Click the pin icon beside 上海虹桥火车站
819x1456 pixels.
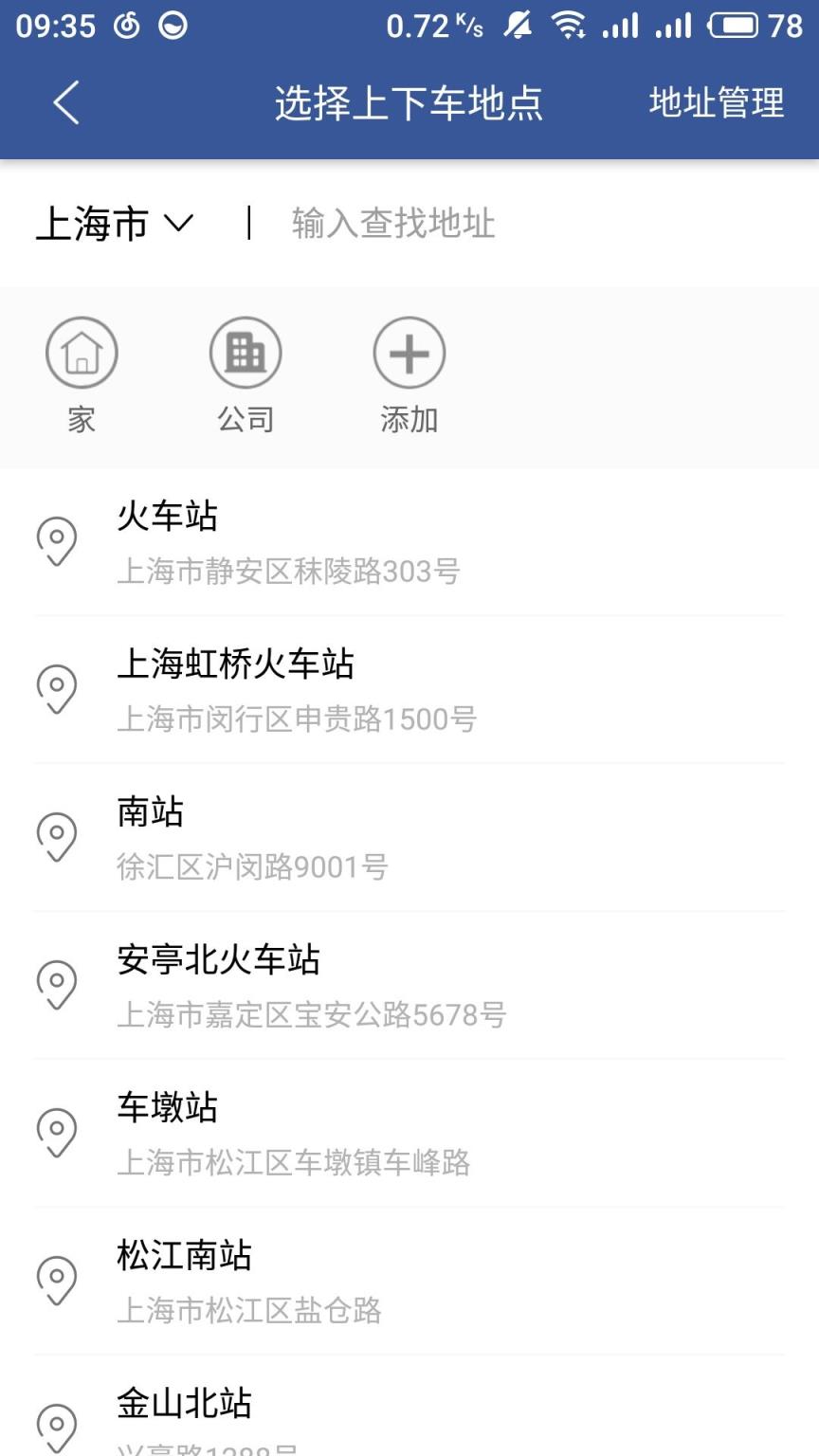pos(59,688)
